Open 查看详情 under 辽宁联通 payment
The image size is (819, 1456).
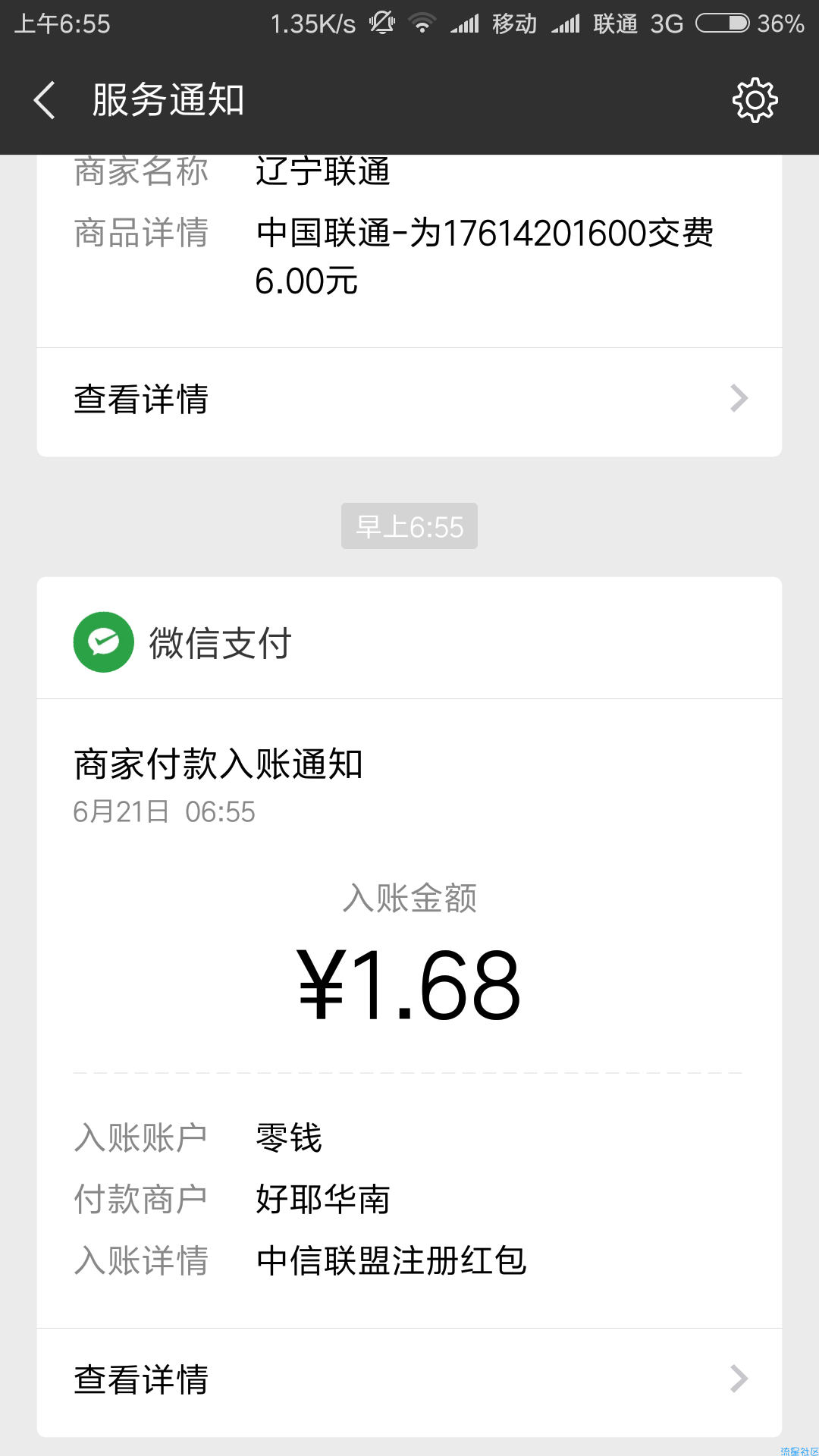pyautogui.click(x=409, y=399)
